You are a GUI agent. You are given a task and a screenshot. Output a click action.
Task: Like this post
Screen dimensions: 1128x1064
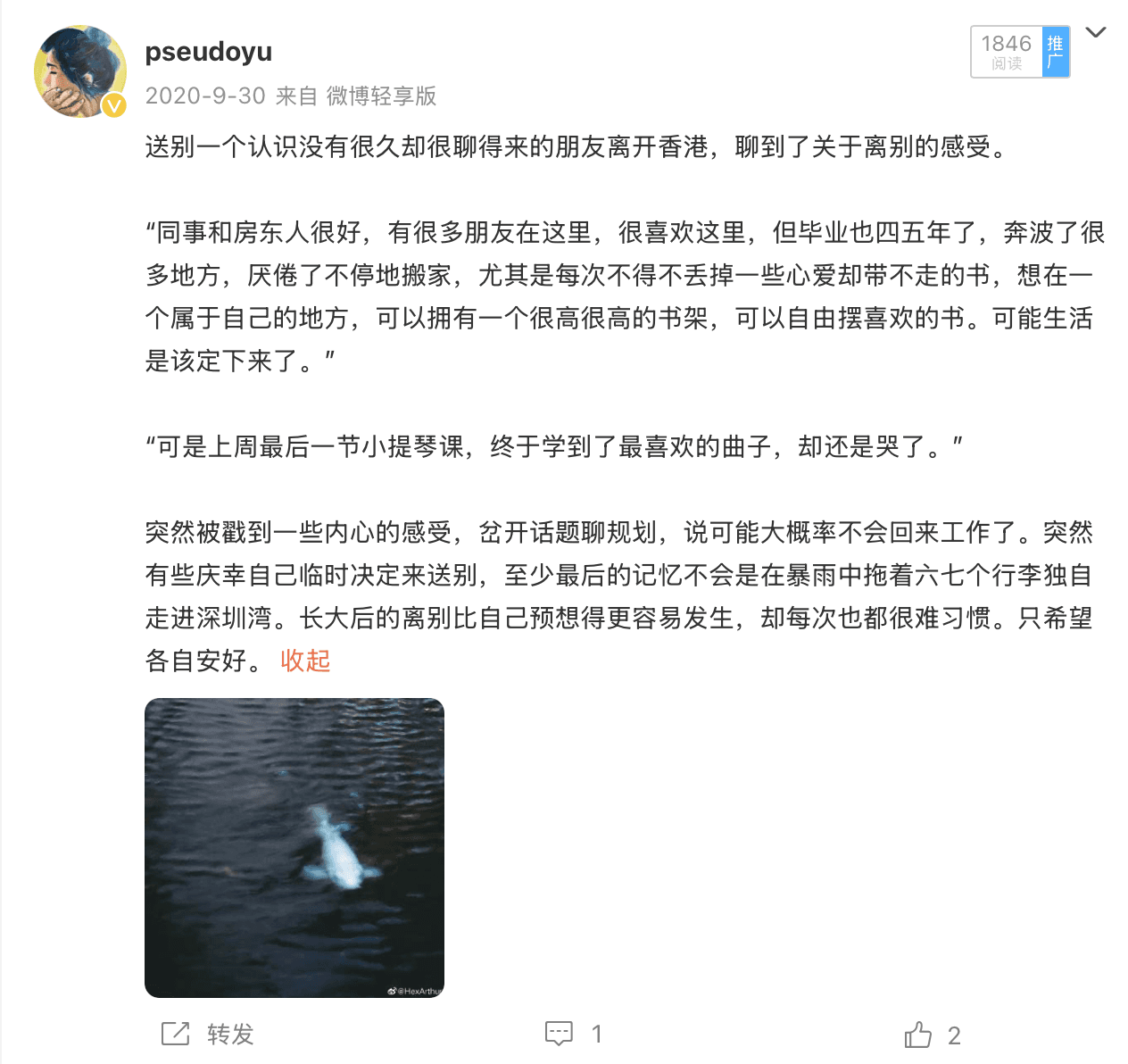(932, 1035)
